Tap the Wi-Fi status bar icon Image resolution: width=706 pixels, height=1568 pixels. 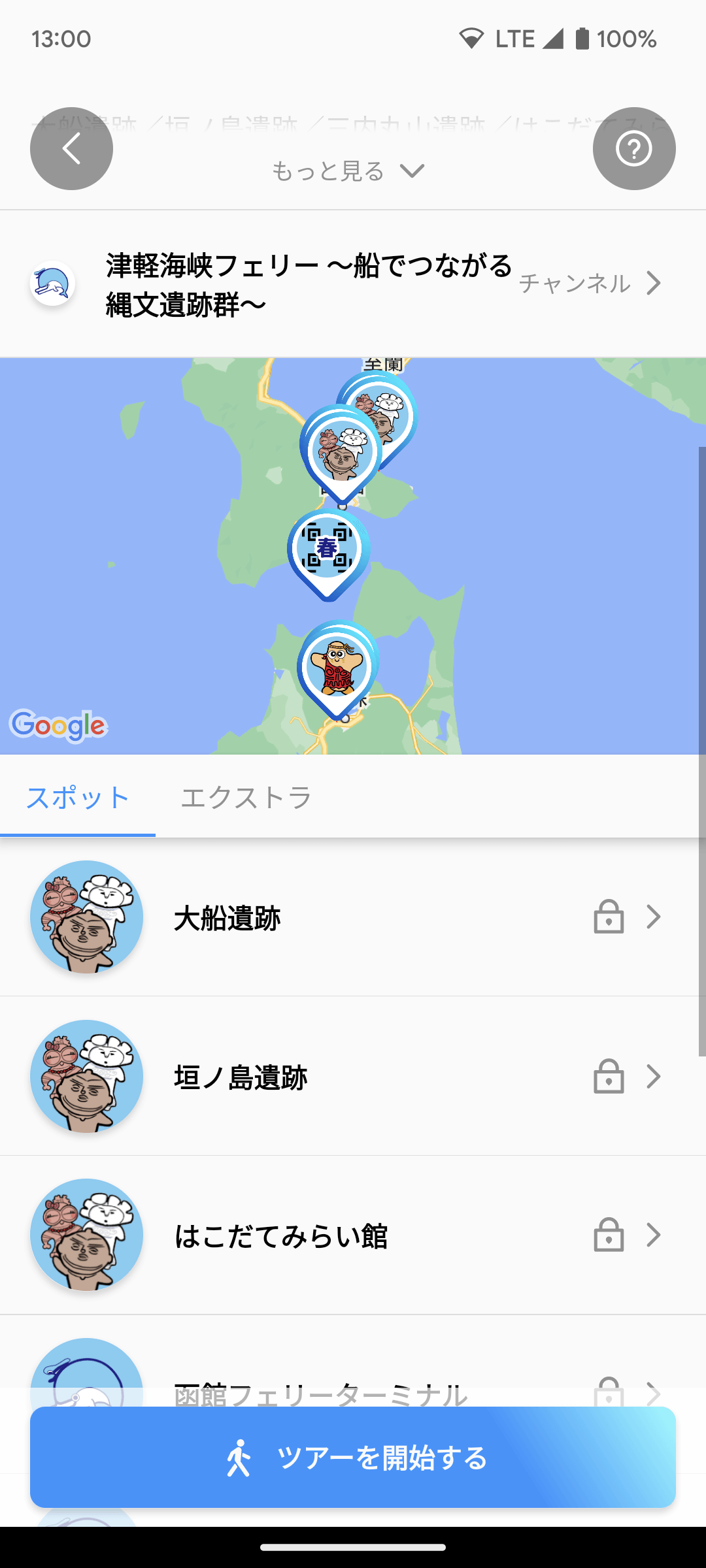[x=472, y=39]
